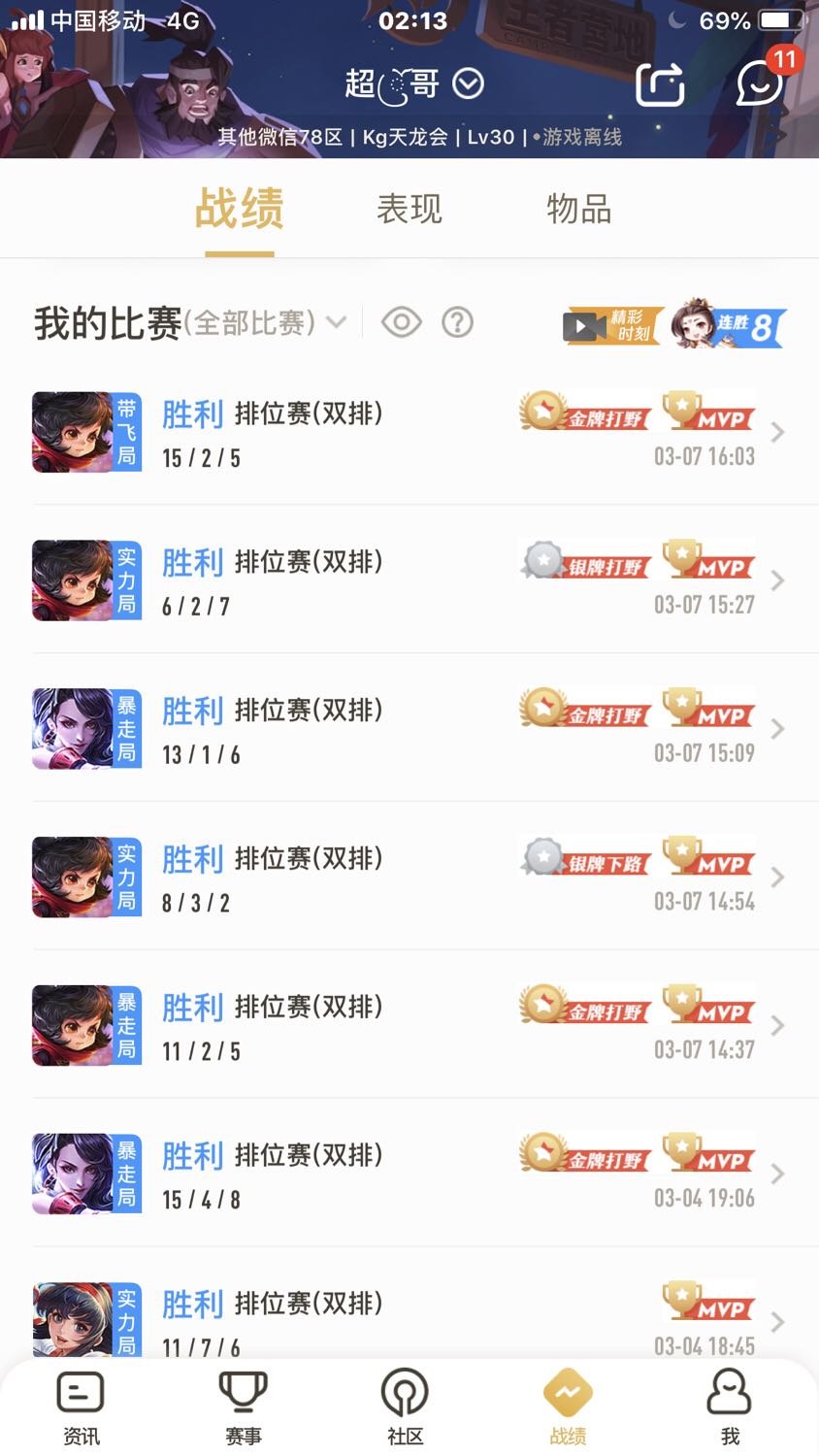Open the match from 03-07 15:27
Screen dimensions: 819x1456
(x=409, y=579)
